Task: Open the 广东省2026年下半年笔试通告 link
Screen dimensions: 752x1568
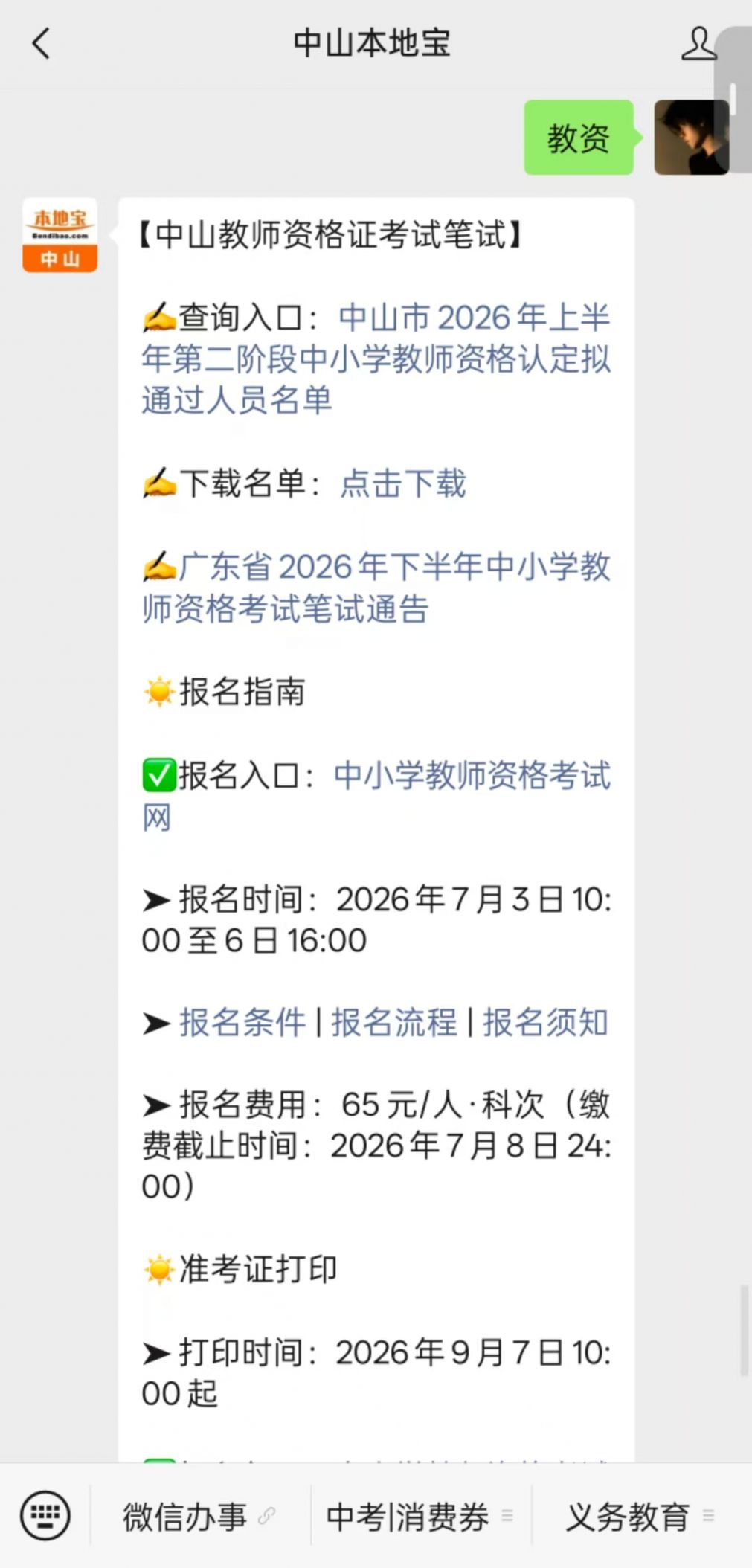Action: point(376,588)
